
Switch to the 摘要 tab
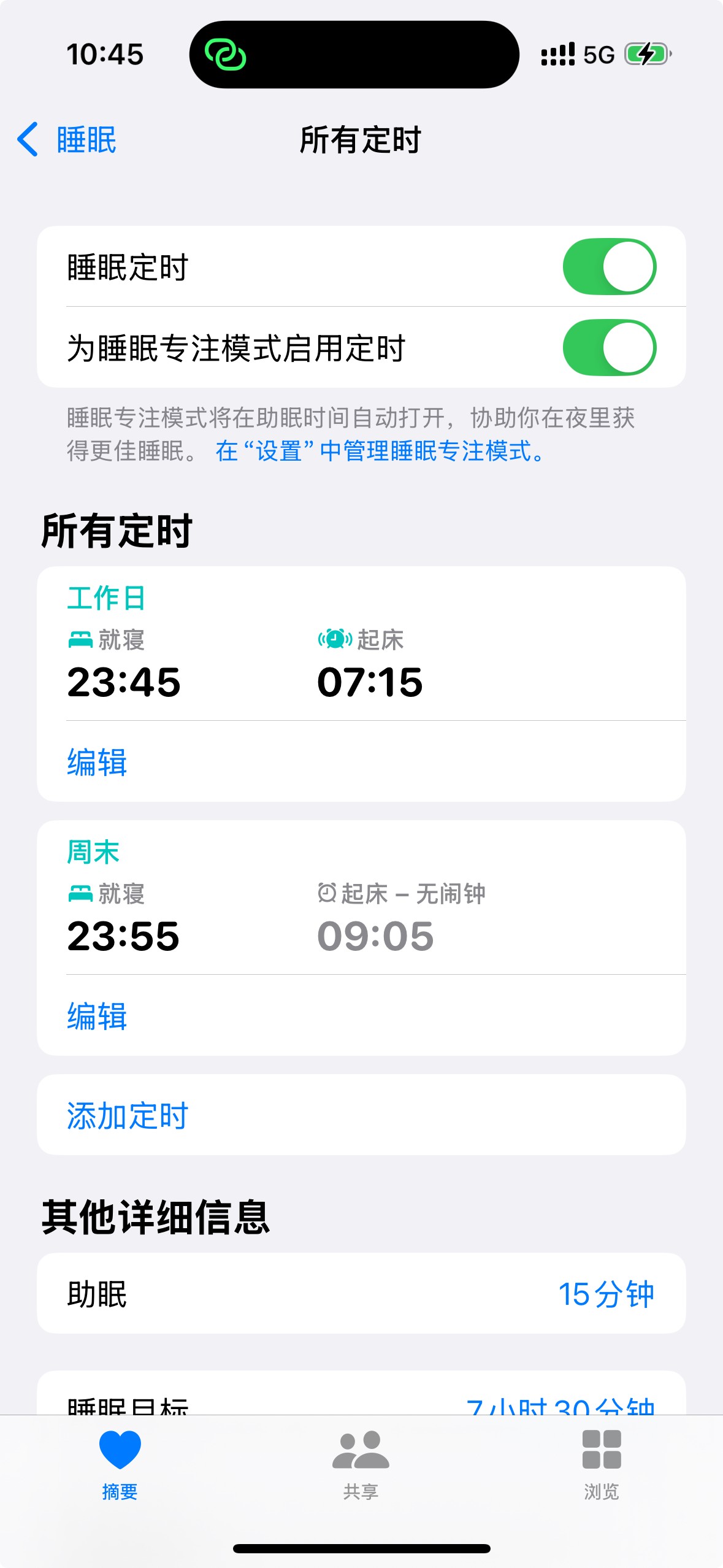120,1464
